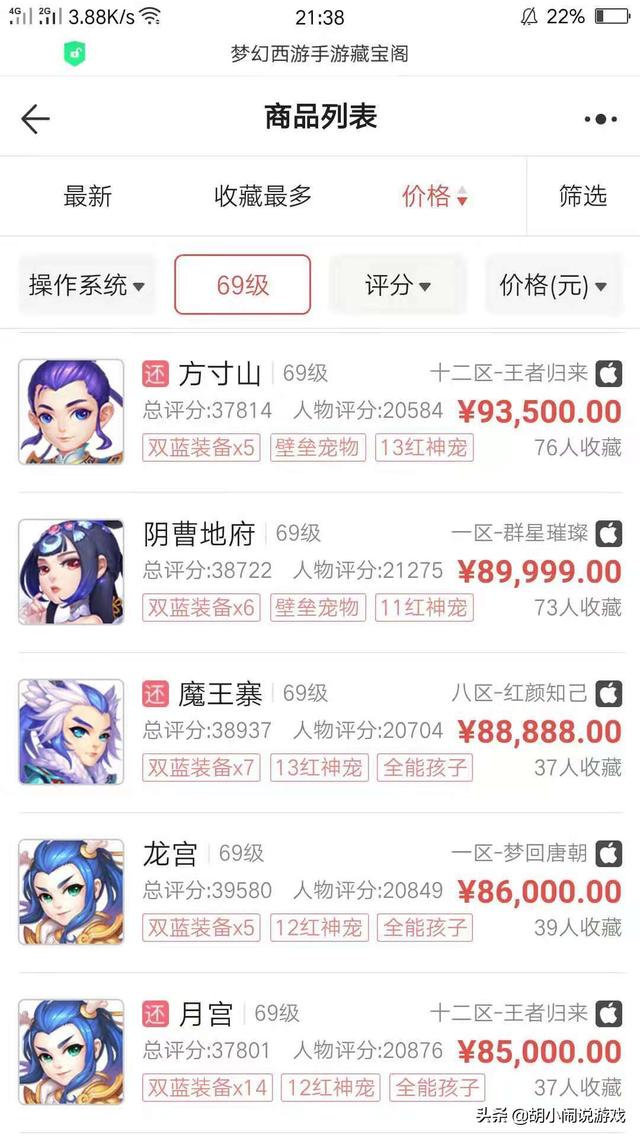The width and height of the screenshot is (640, 1138).
Task: Open the three-dot overflow menu
Action: [x=600, y=119]
